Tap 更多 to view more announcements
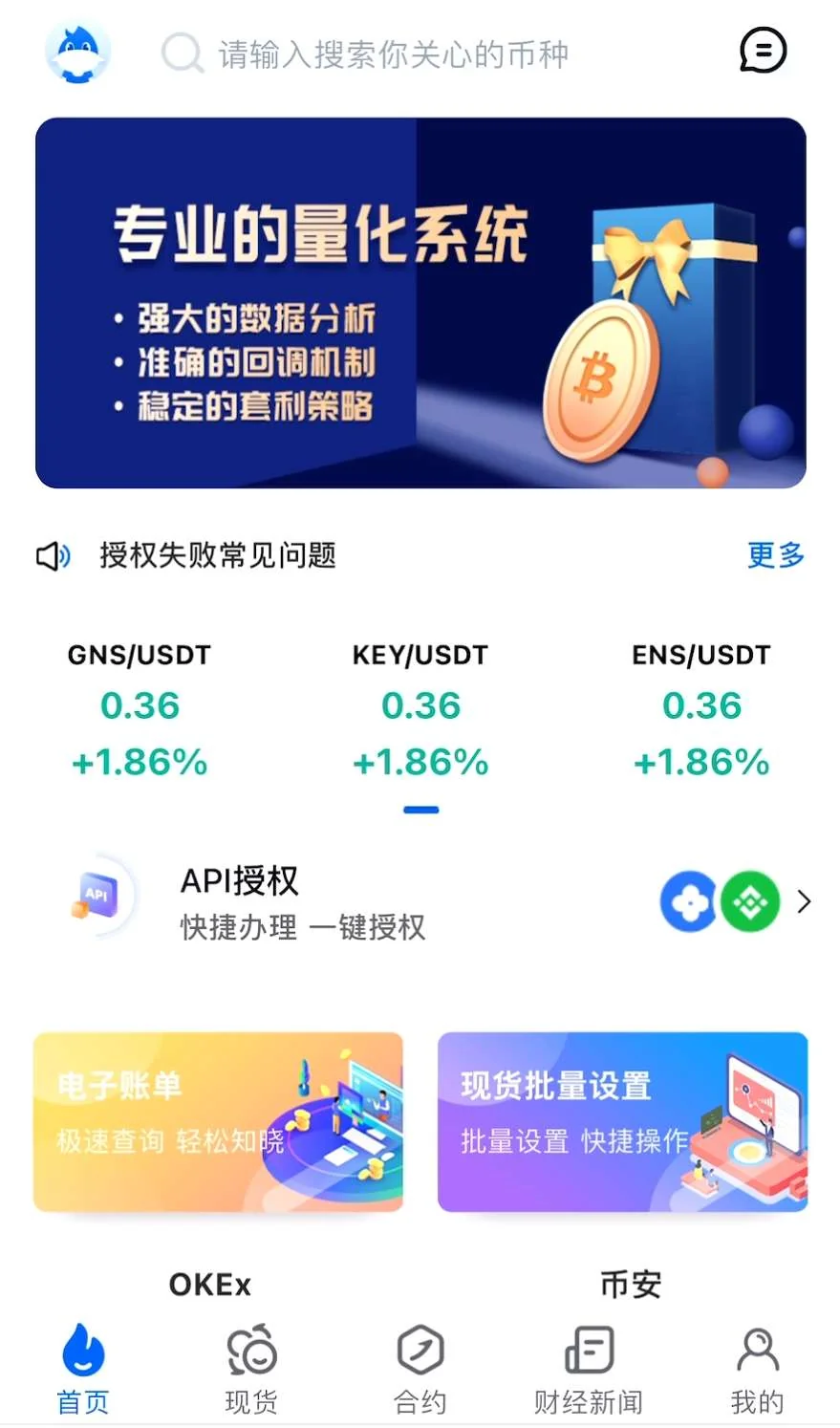This screenshot has width=840, height=1428. tap(775, 554)
